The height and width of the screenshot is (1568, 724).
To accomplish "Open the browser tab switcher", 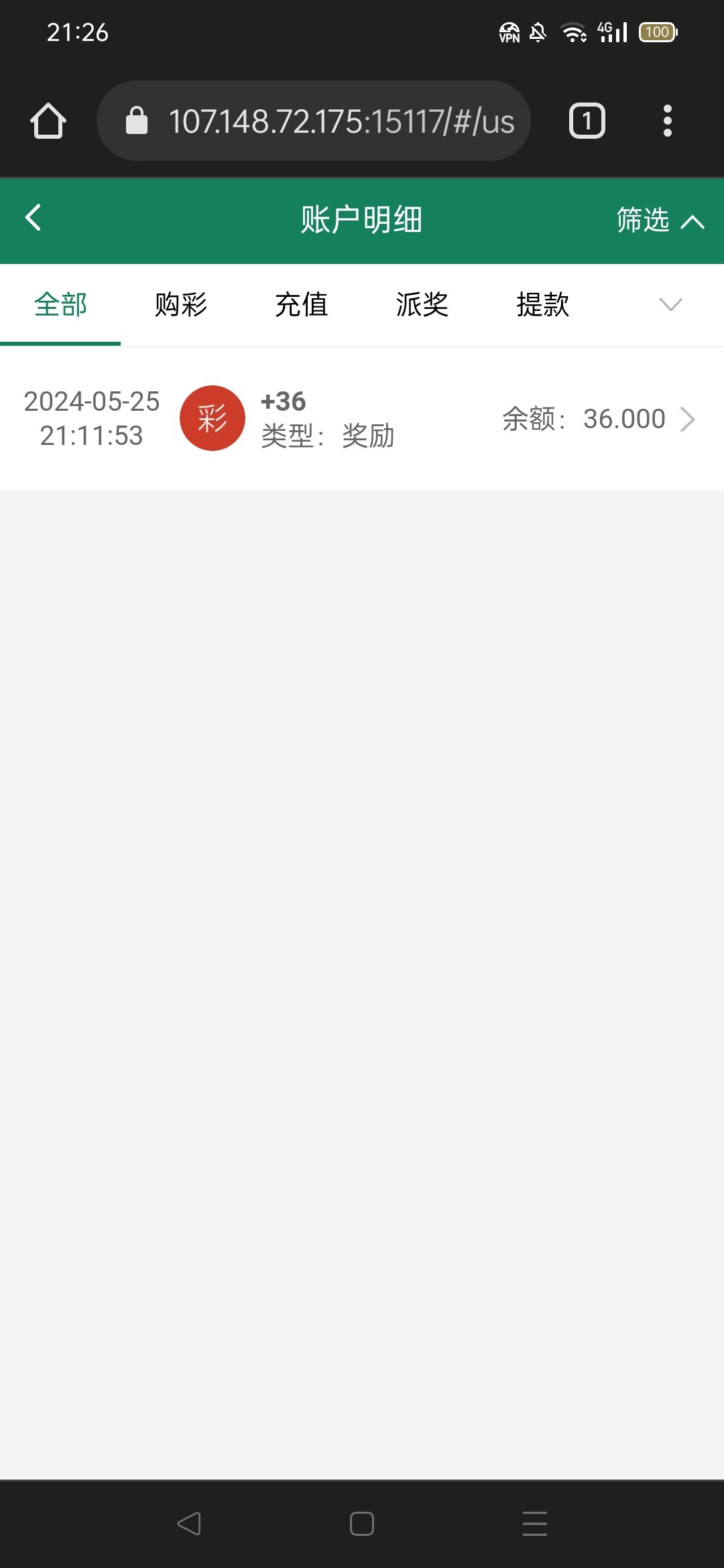I will [587, 121].
